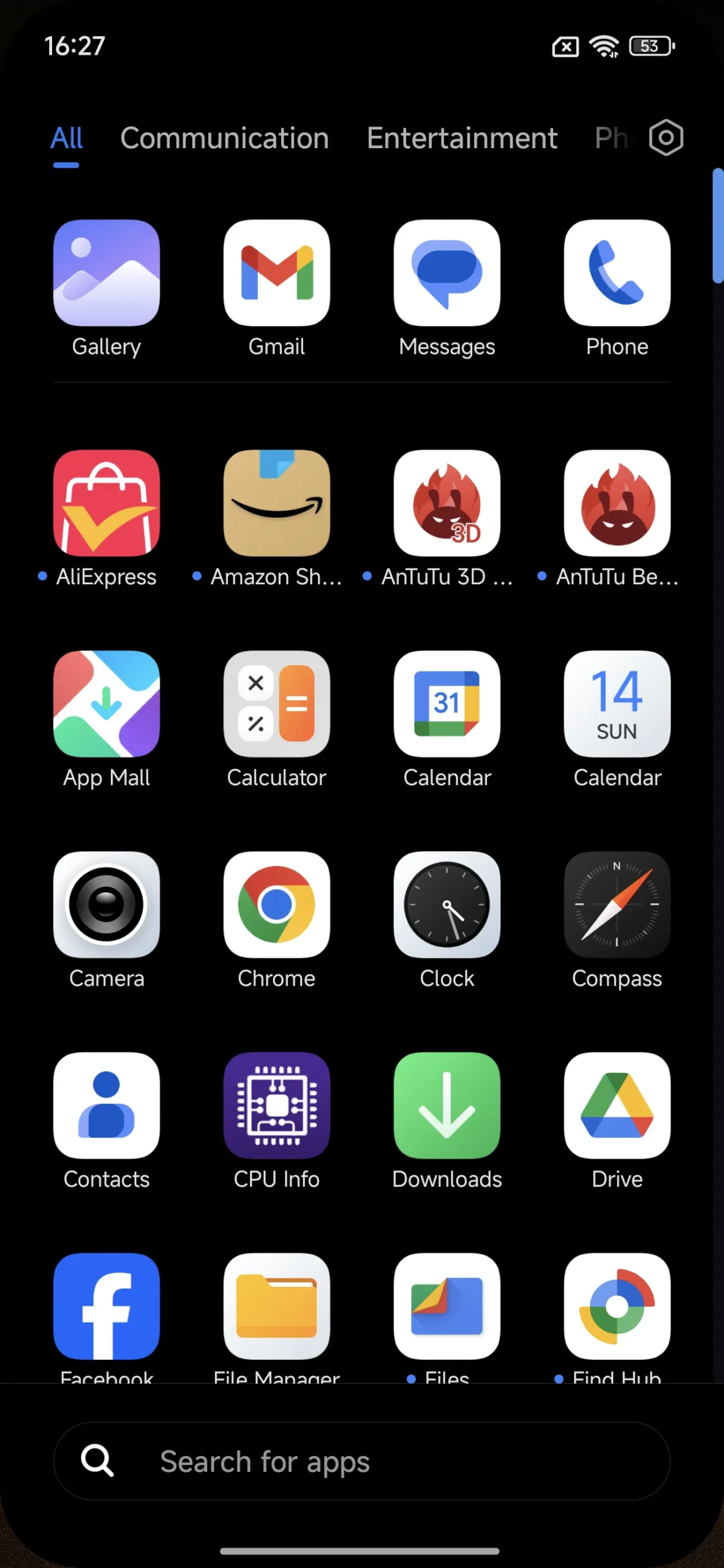The width and height of the screenshot is (724, 1568).
Task: Open the Search for apps field
Action: (362, 1461)
